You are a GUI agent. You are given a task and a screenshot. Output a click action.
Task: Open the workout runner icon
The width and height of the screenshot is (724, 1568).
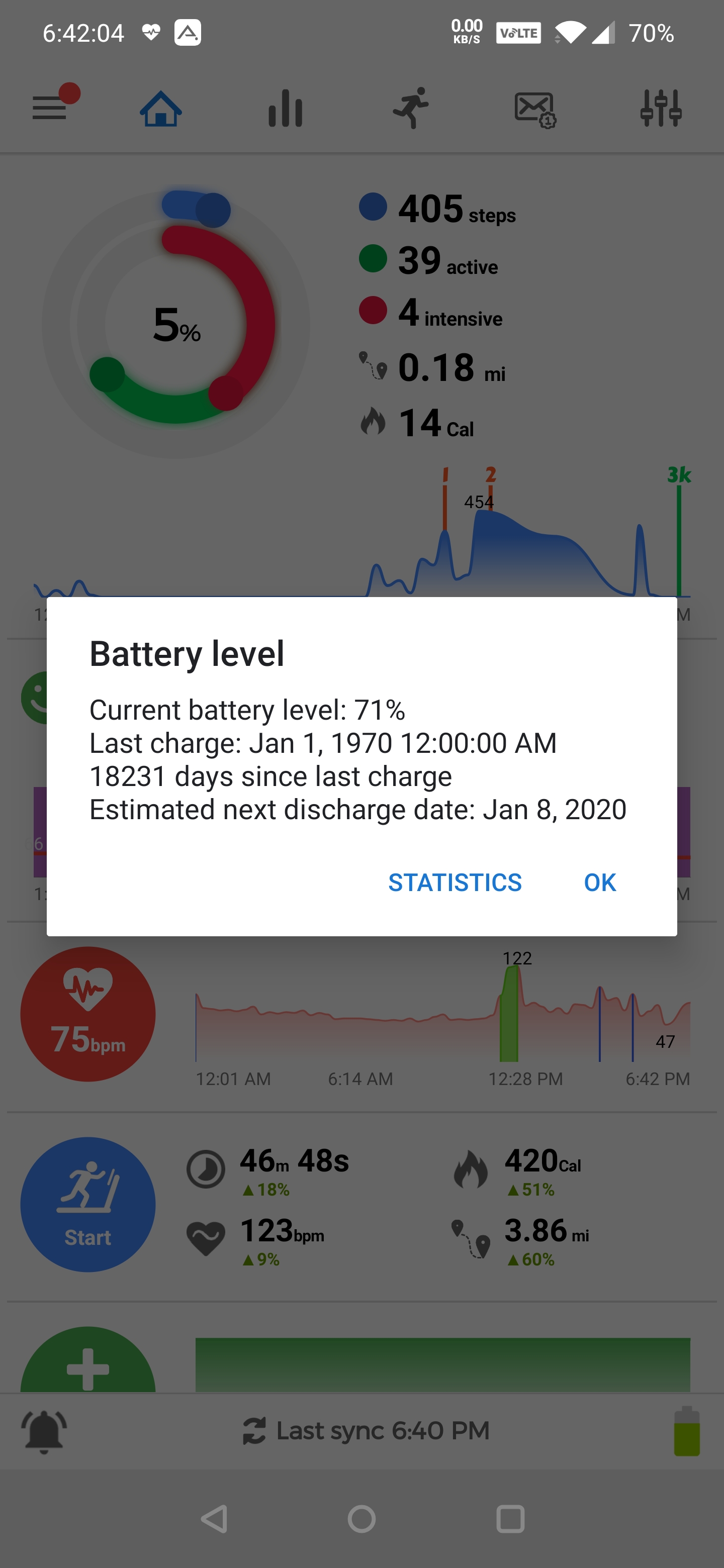coord(412,109)
